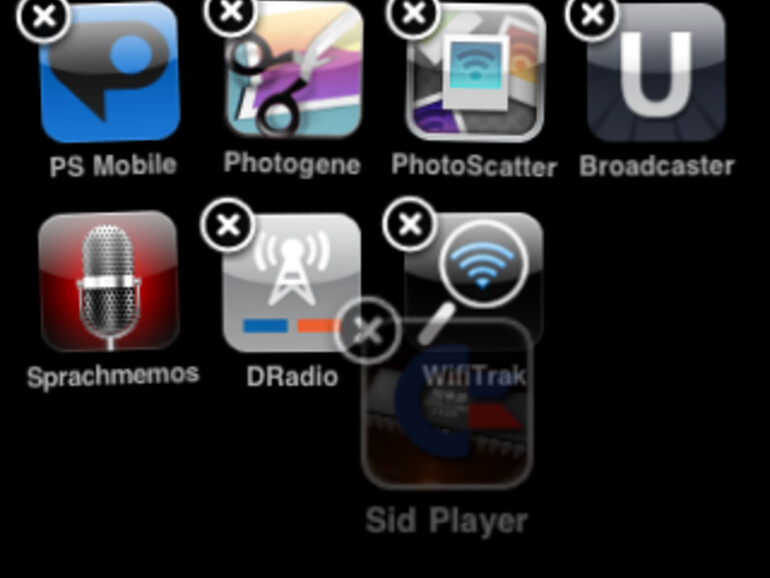Open the Sprachmemos voice recorder app
770x578 pixels.
(110, 282)
